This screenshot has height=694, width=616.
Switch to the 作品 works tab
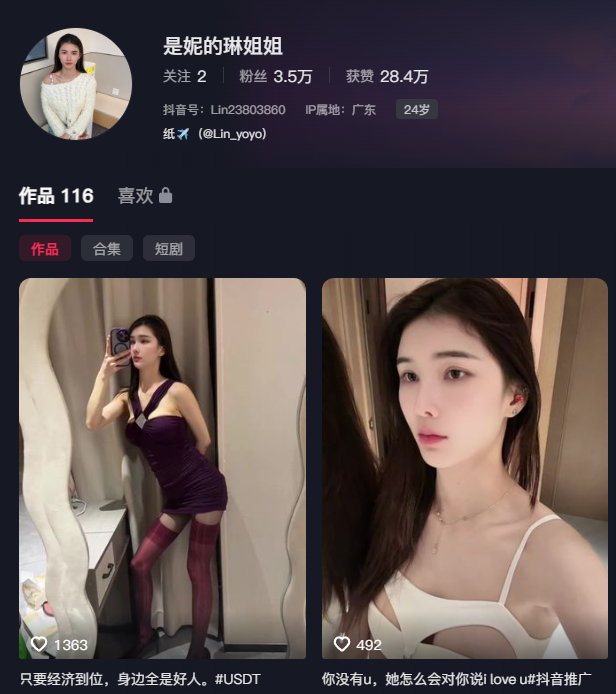click(x=56, y=196)
